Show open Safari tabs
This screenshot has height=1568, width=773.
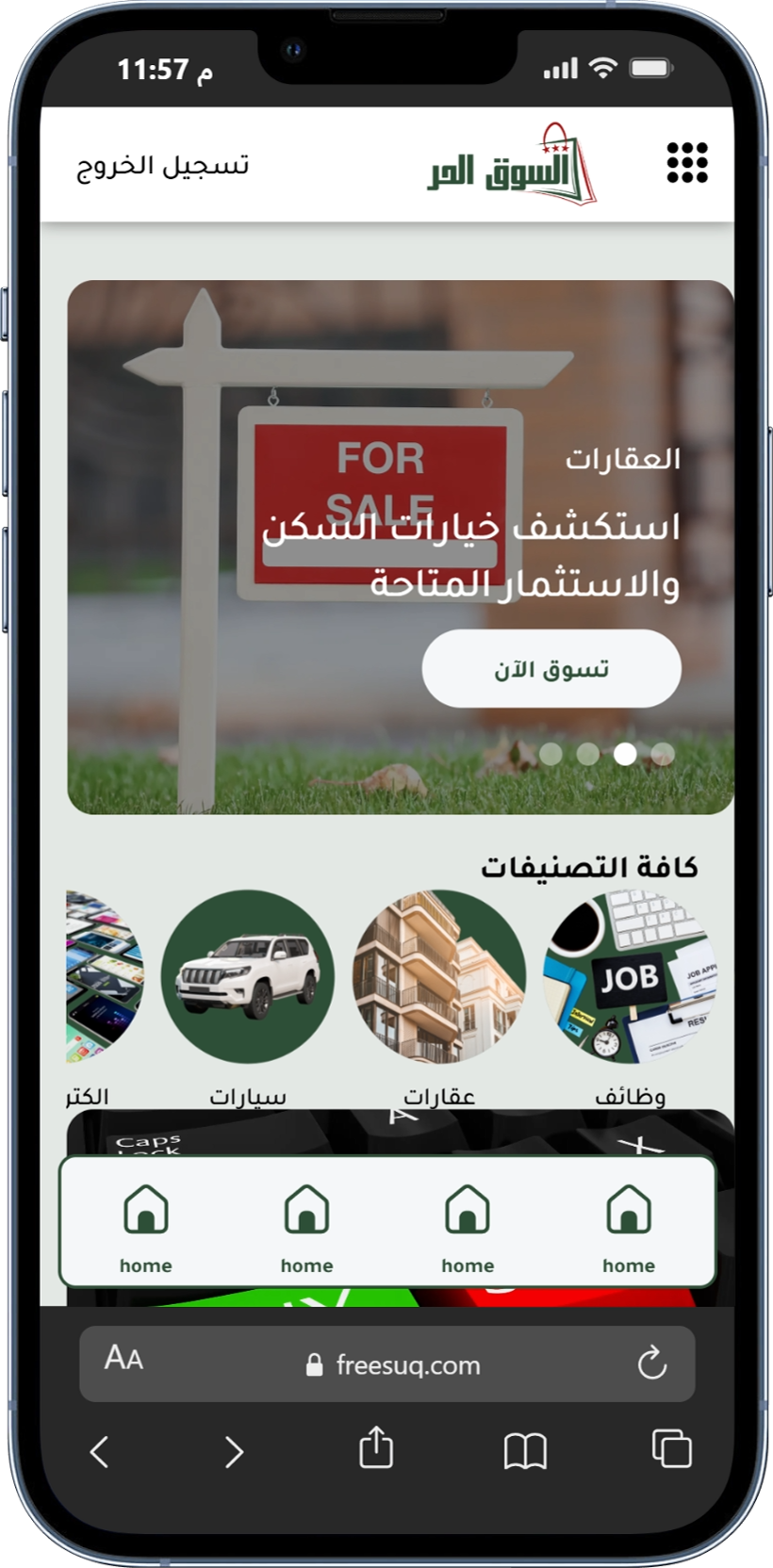point(671,1448)
